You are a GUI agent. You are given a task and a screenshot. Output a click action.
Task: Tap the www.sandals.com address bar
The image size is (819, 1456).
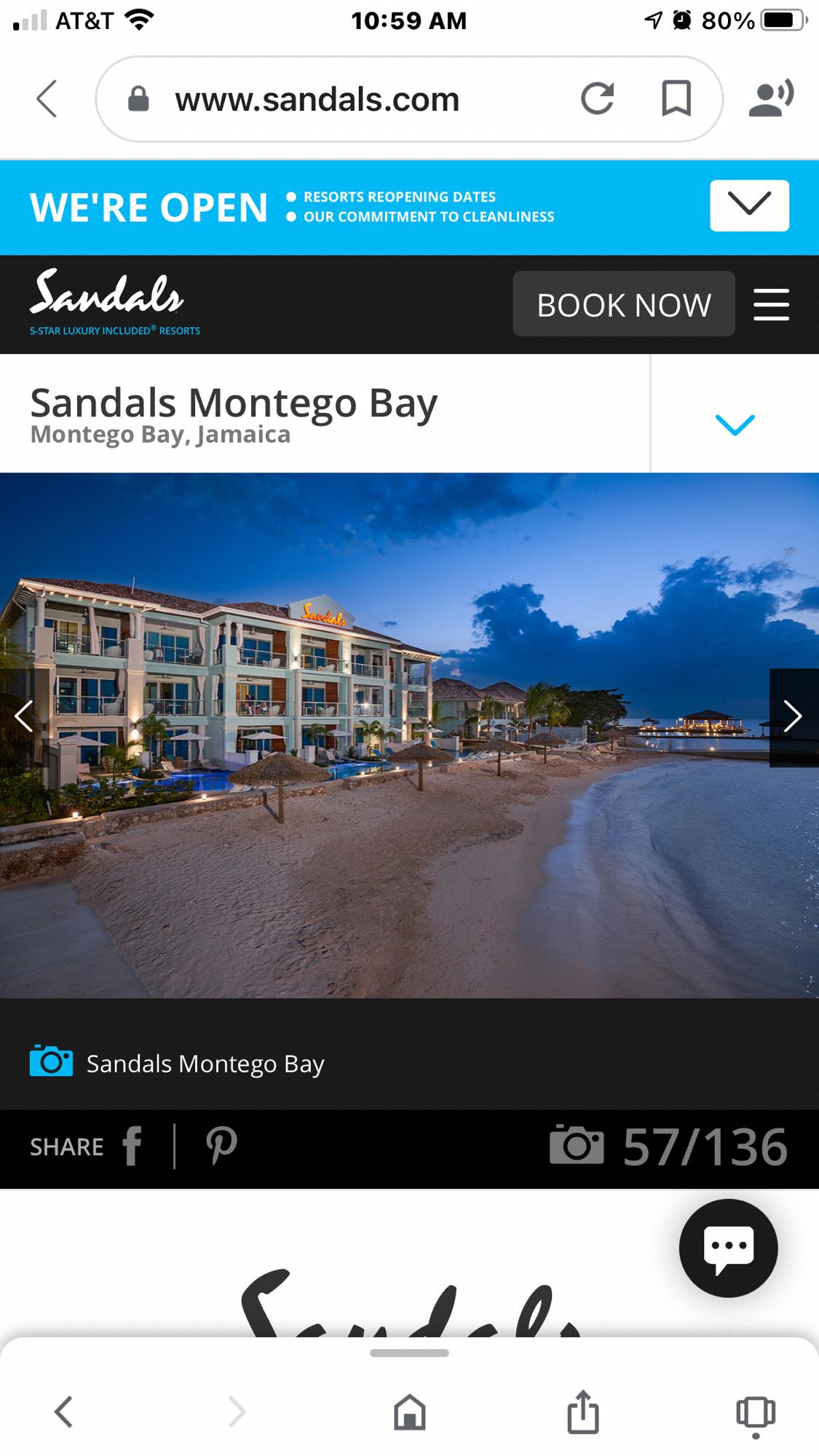tap(317, 100)
